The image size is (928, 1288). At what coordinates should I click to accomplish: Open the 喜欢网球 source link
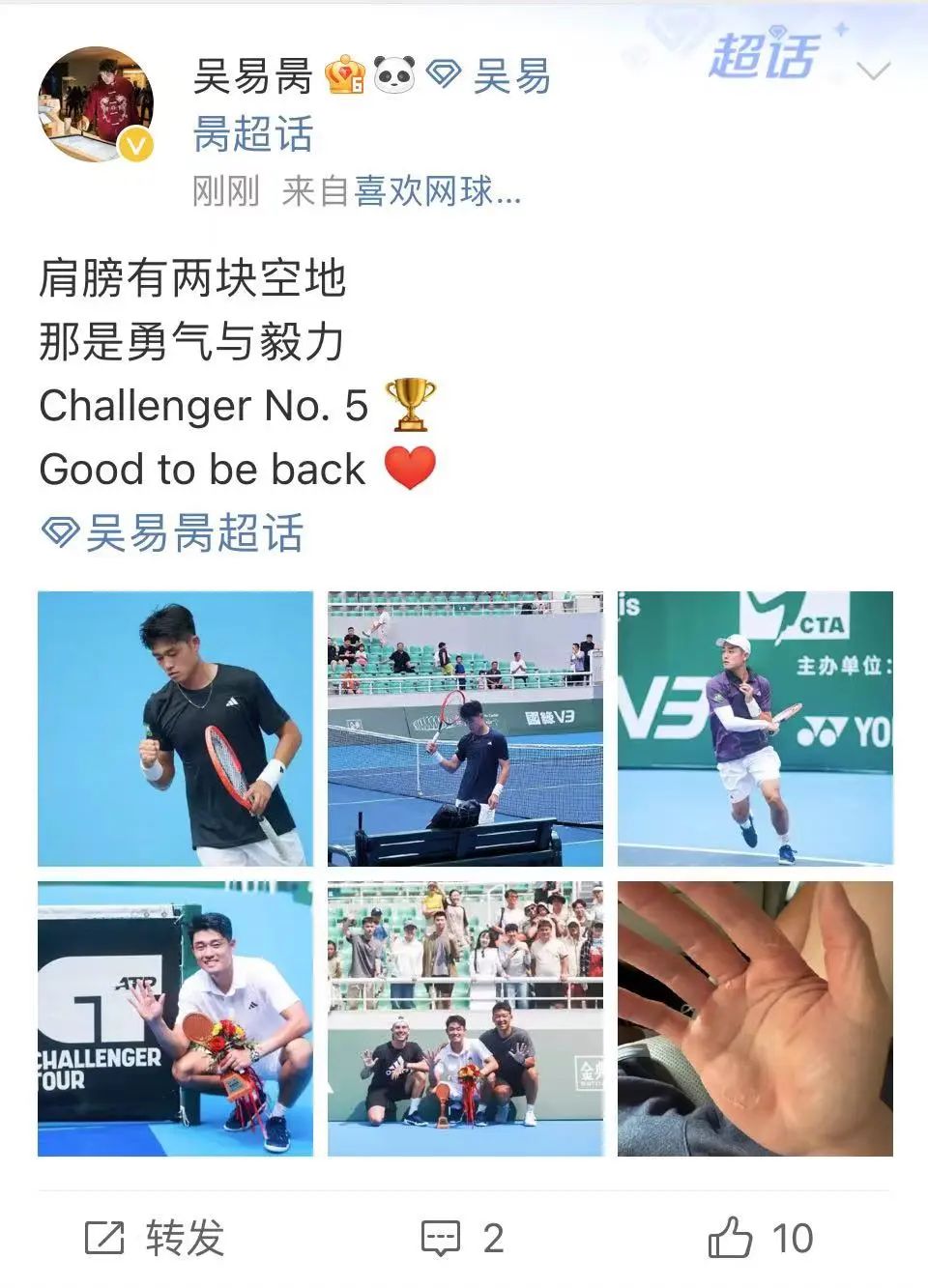pyautogui.click(x=437, y=191)
